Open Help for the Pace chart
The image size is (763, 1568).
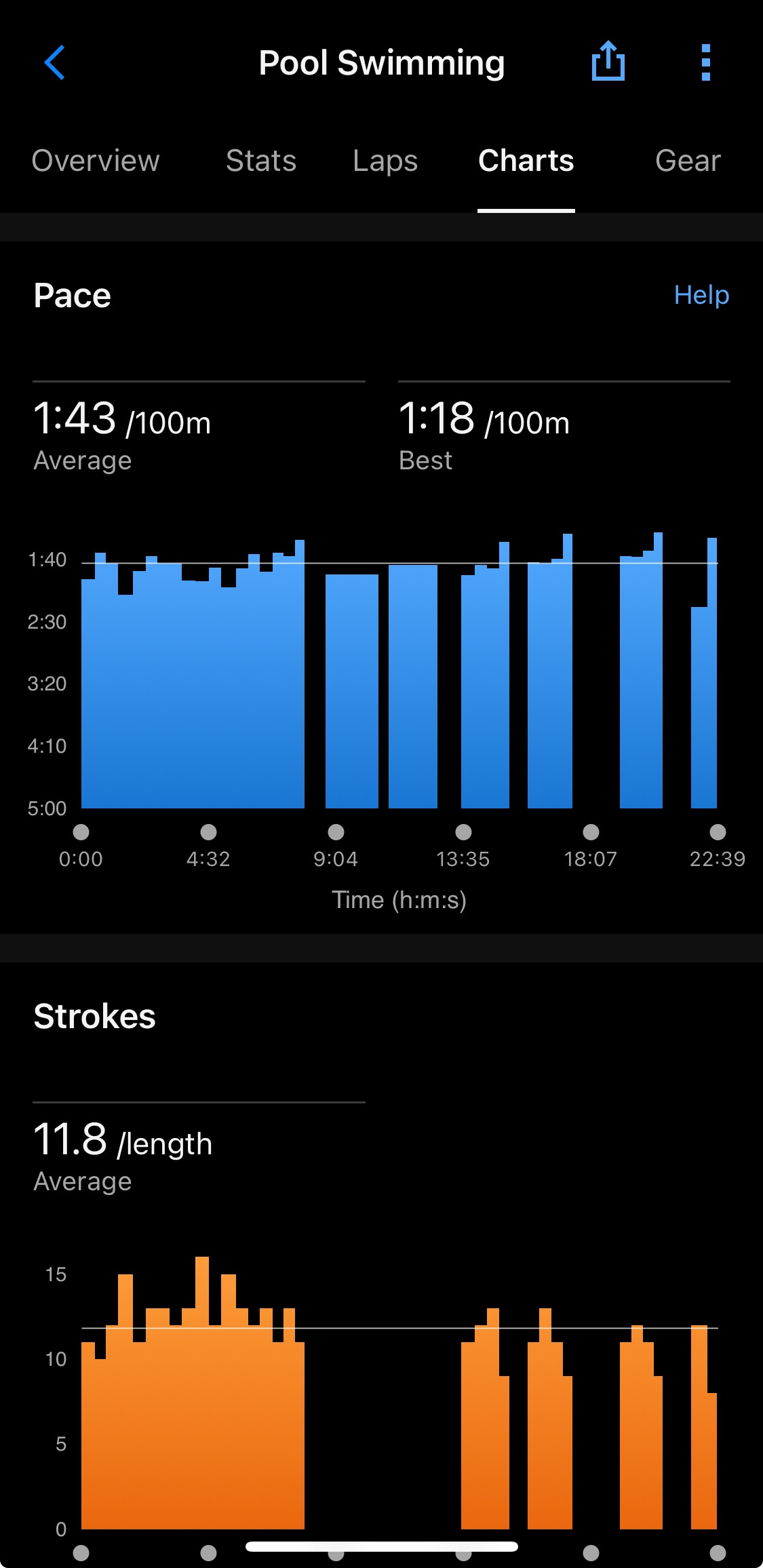tap(701, 295)
